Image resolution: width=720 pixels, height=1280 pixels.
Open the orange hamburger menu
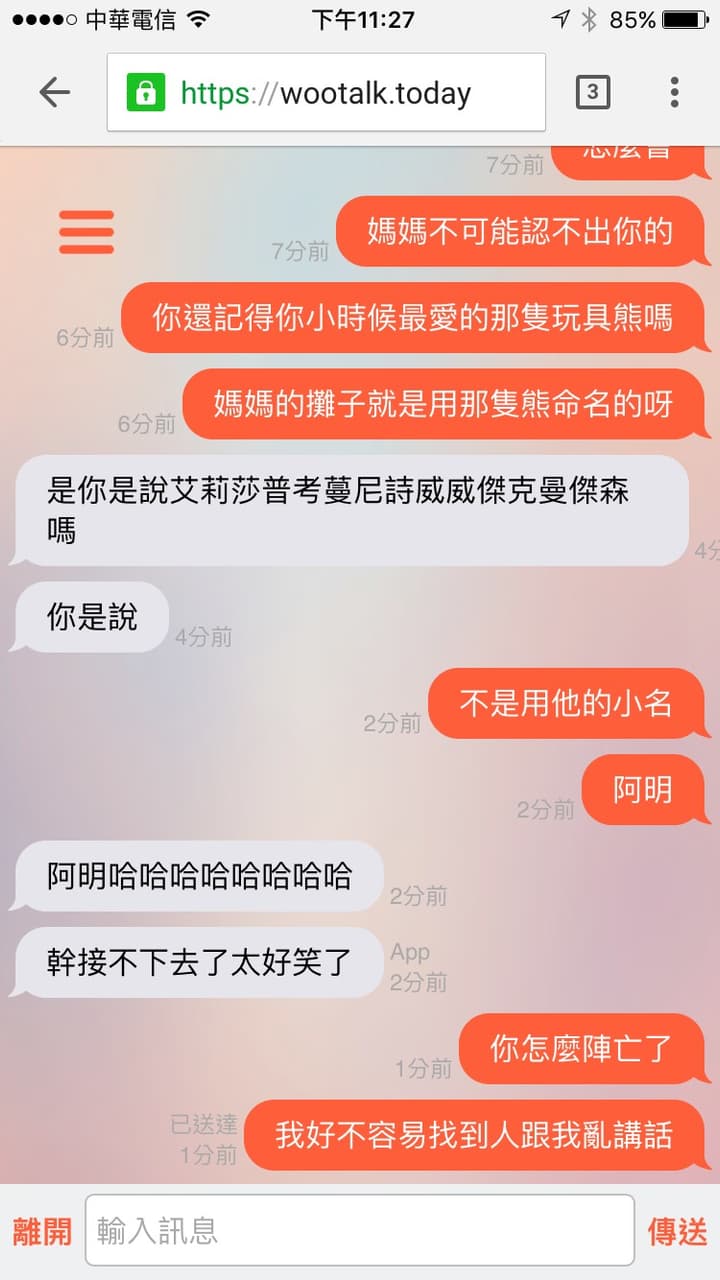coord(86,232)
